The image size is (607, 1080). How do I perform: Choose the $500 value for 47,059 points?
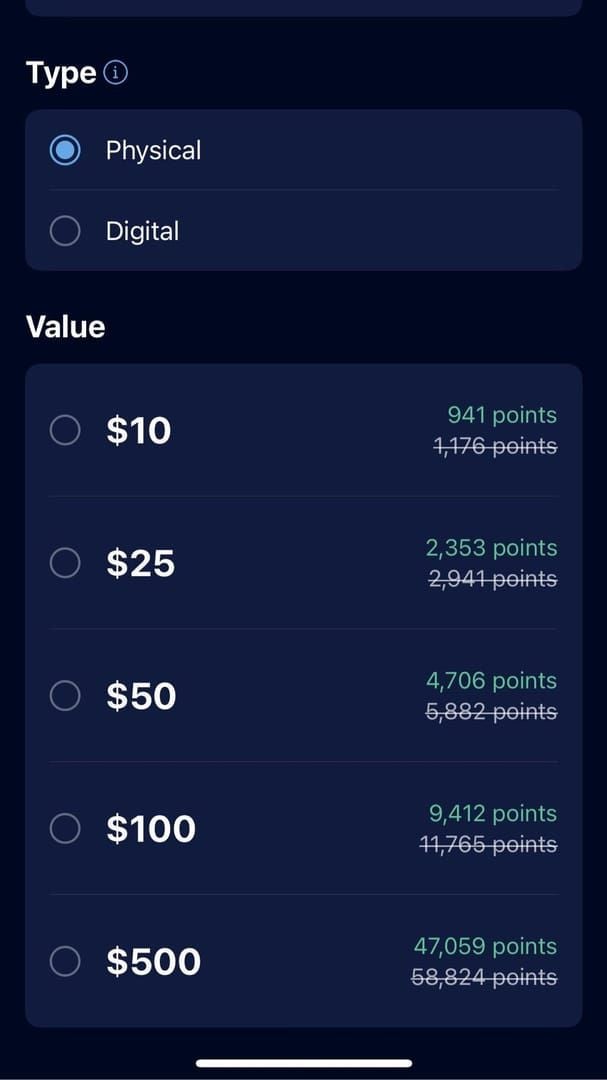pos(65,961)
